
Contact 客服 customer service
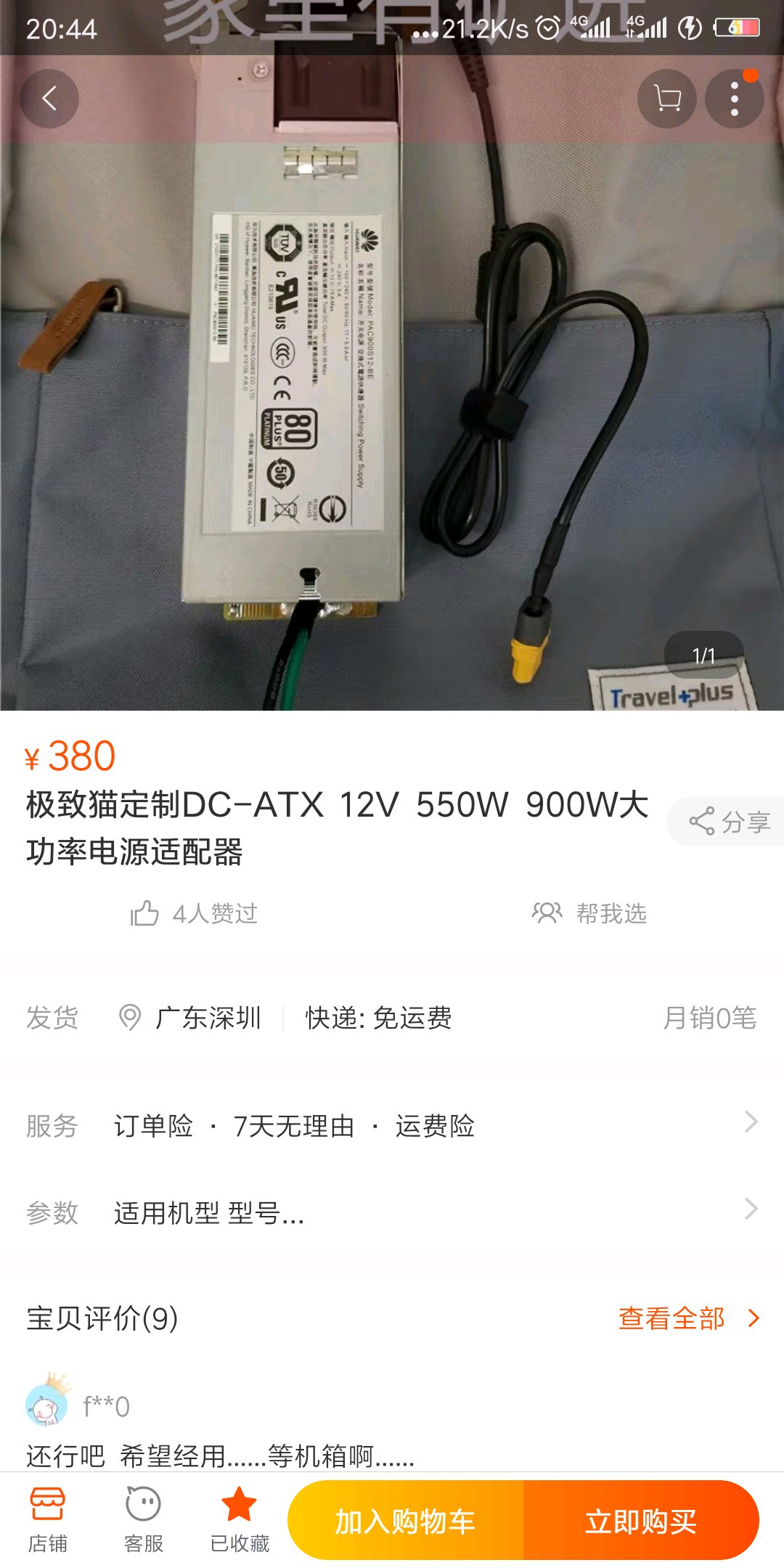[x=143, y=1519]
